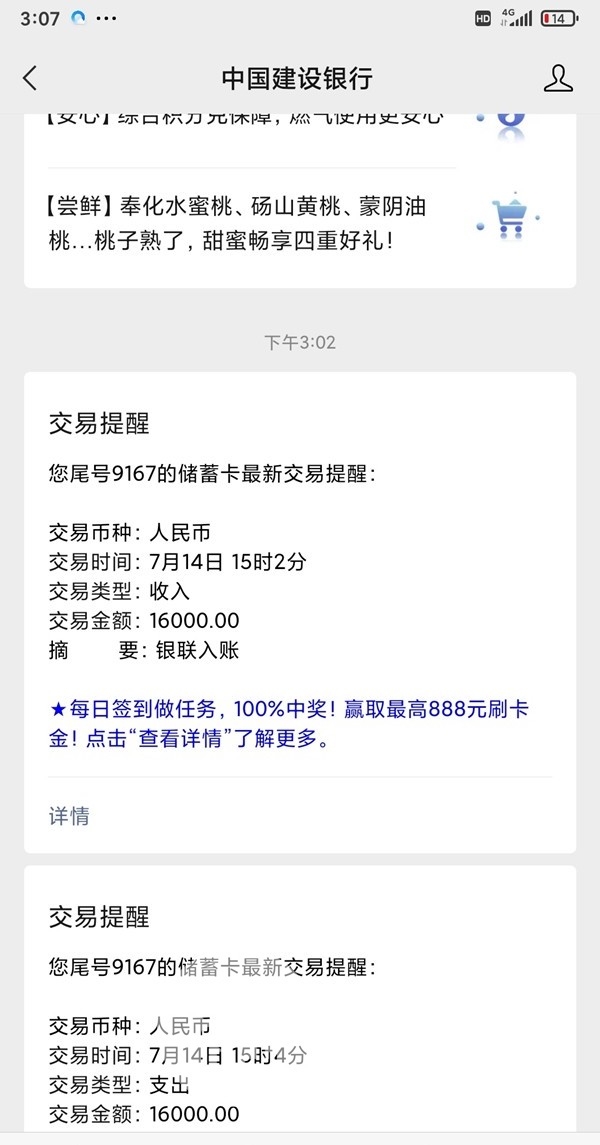This screenshot has height=1145, width=600.
Task: Open the account profile icon
Action: pos(558,78)
